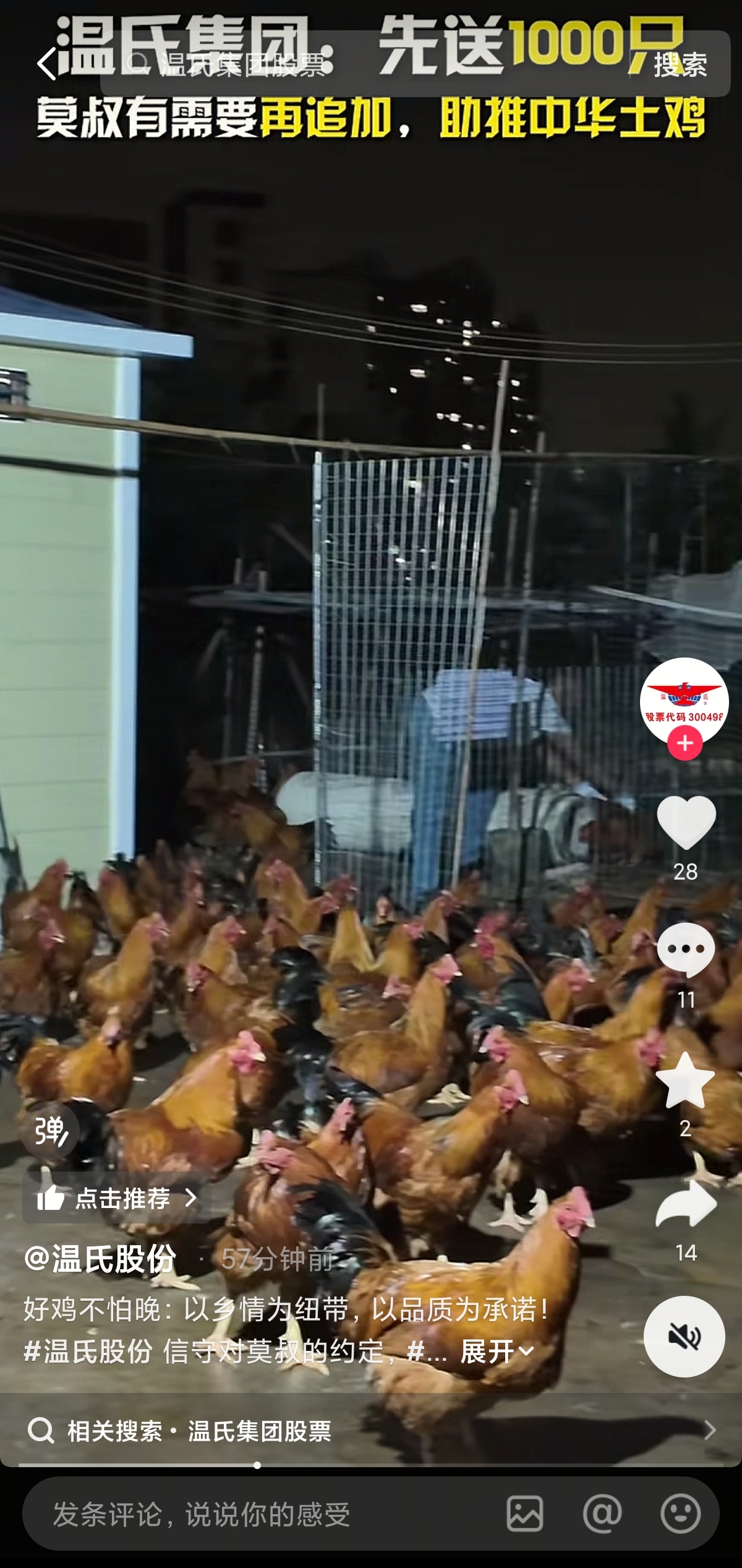
Task: Attach an image to the comment
Action: (525, 1514)
